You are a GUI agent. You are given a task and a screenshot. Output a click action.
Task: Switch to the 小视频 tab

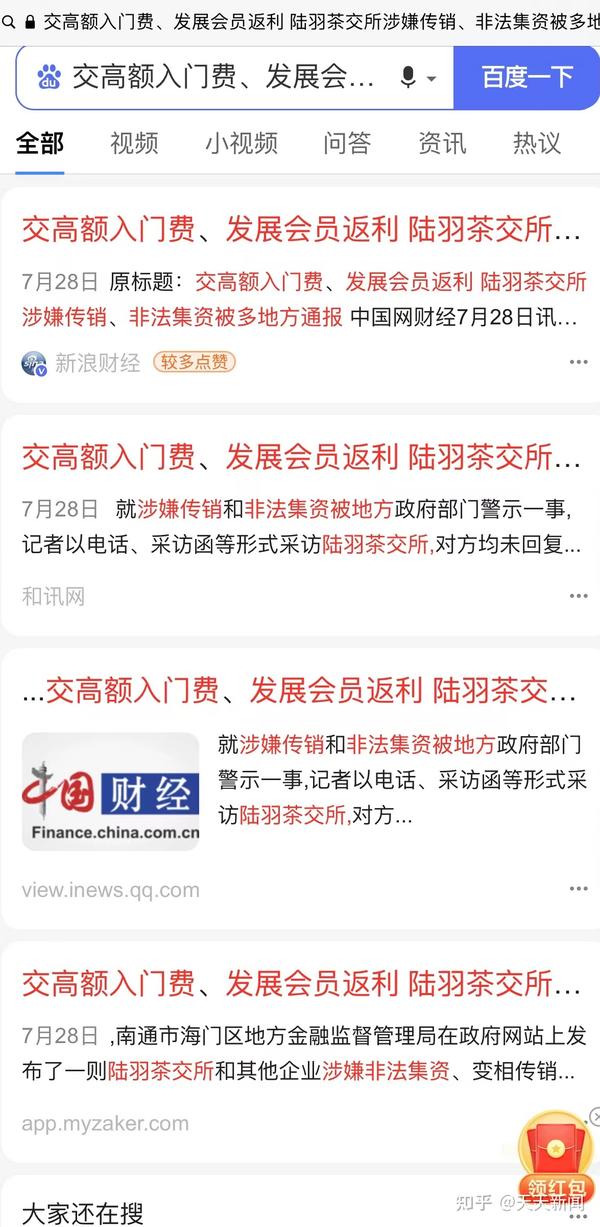[x=241, y=143]
